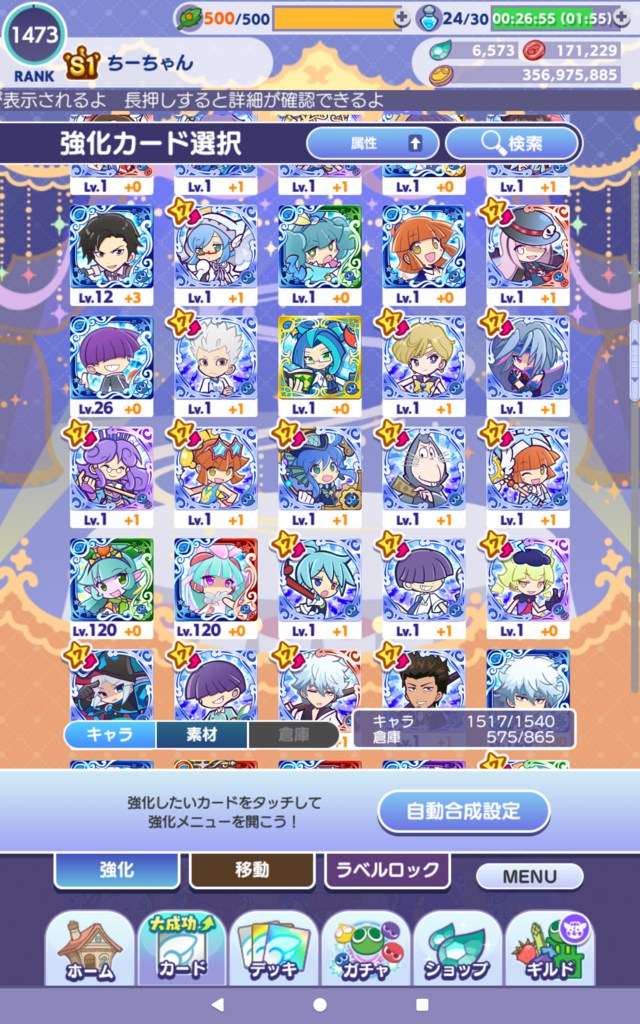Select the キャラ tab
This screenshot has height=1024, width=640.
pos(110,734)
